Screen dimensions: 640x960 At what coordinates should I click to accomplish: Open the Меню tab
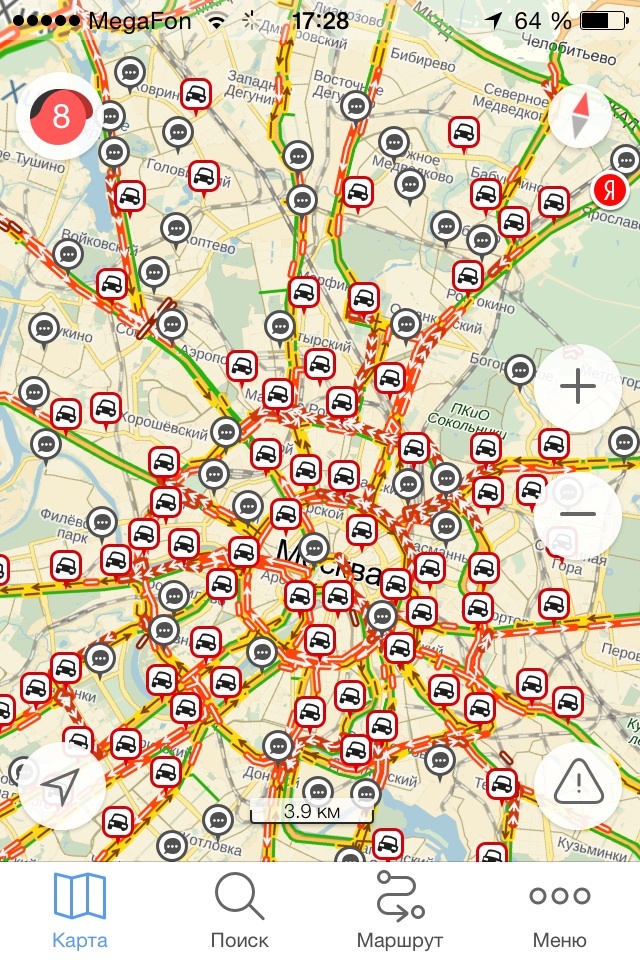pyautogui.click(x=560, y=910)
